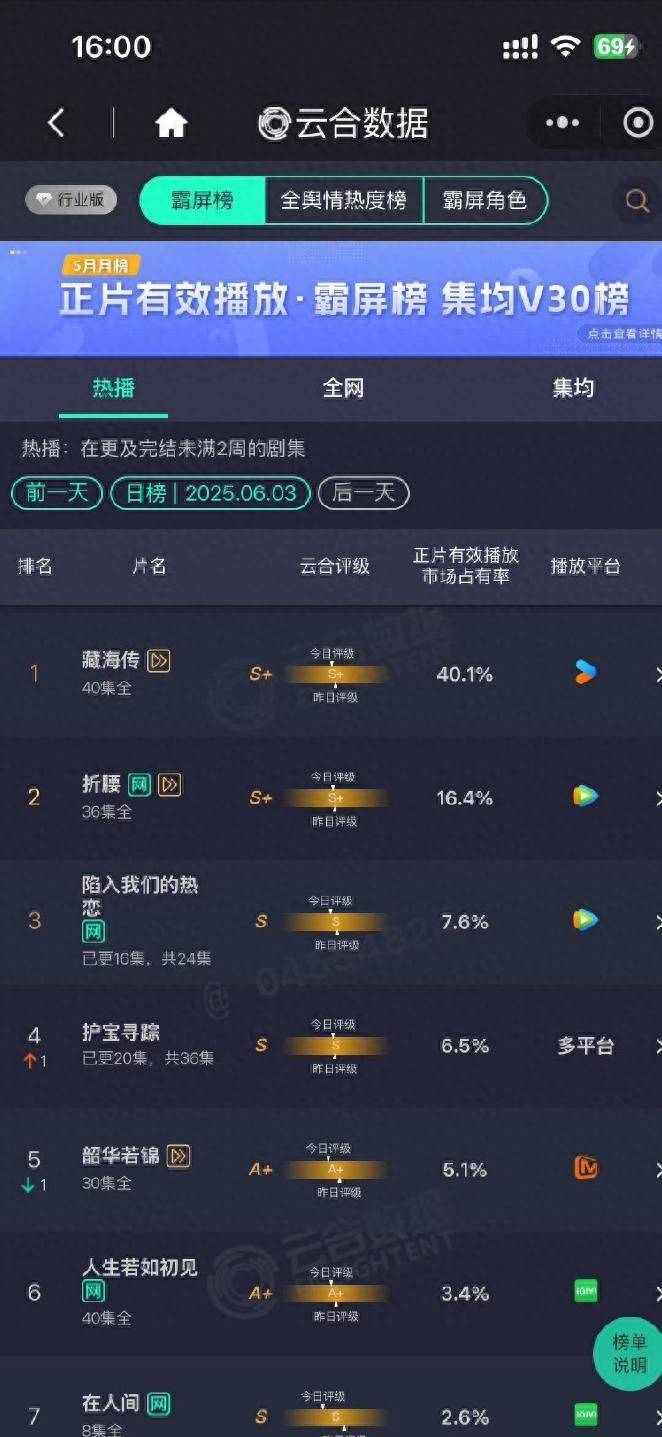This screenshot has height=1437, width=662.
Task: Go to 后一天 rankings
Action: [363, 493]
